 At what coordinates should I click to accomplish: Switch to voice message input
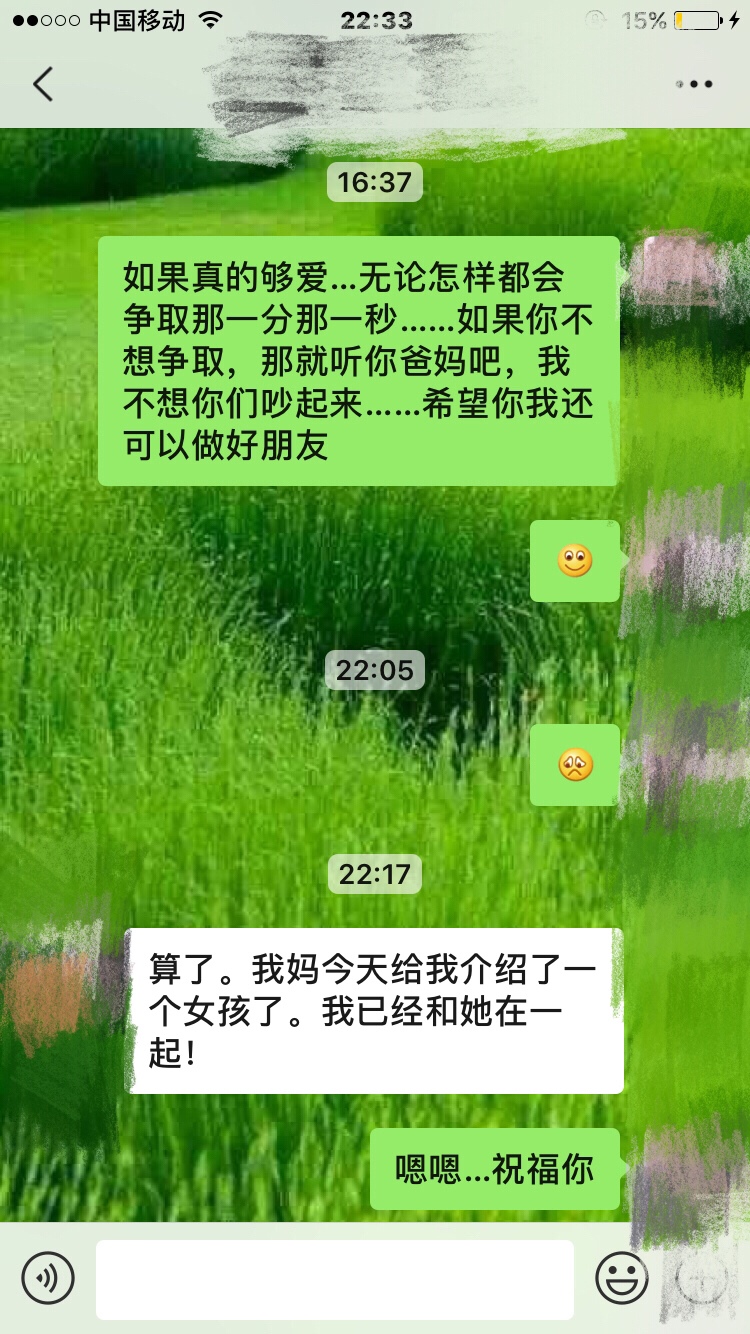tap(48, 1278)
